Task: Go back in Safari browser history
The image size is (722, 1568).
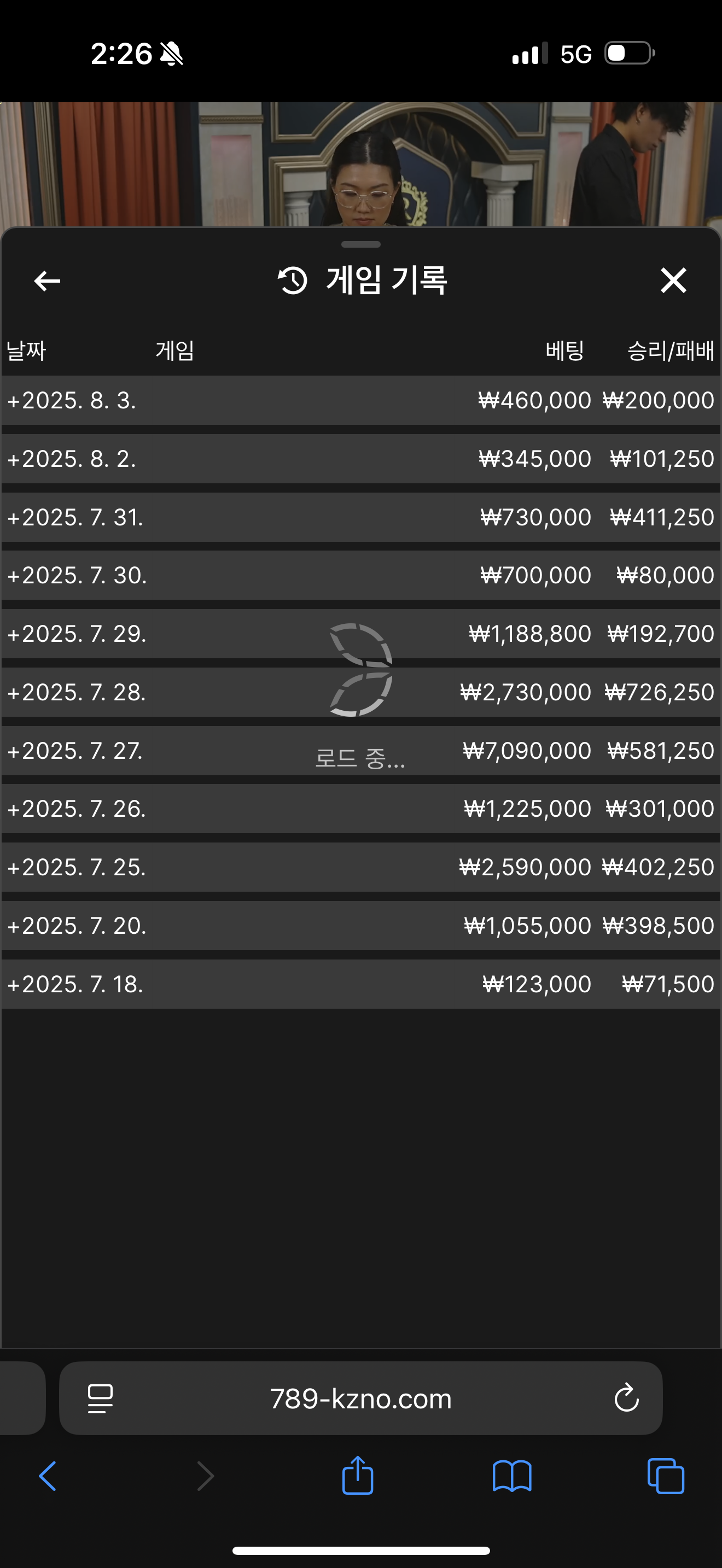Action: [48, 1476]
